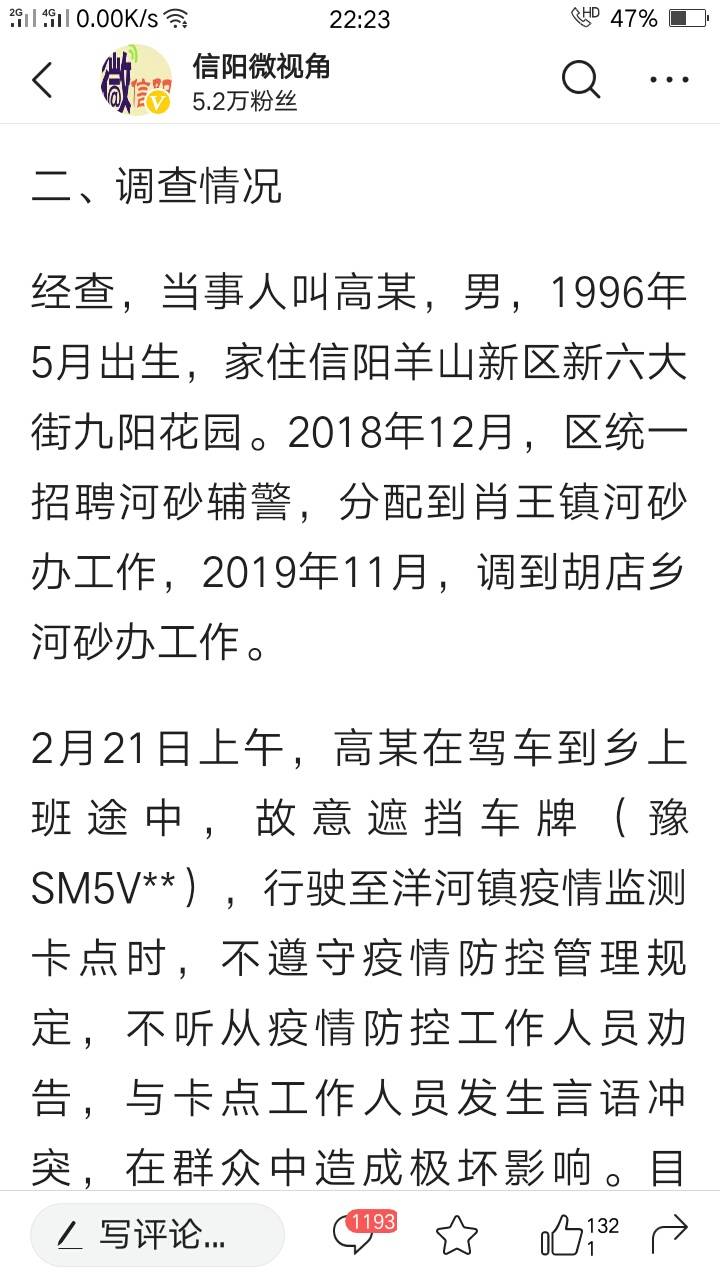Like this article with thumbs-up

tap(578, 1236)
